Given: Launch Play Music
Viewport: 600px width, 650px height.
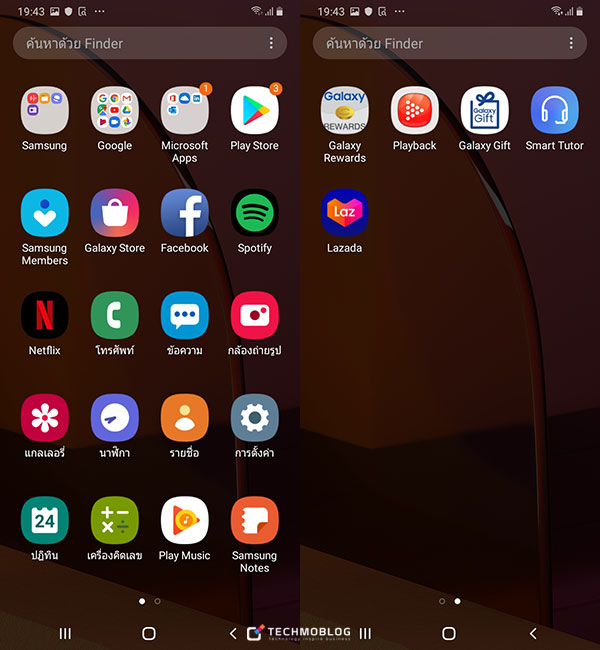Looking at the screenshot, I should [185, 521].
